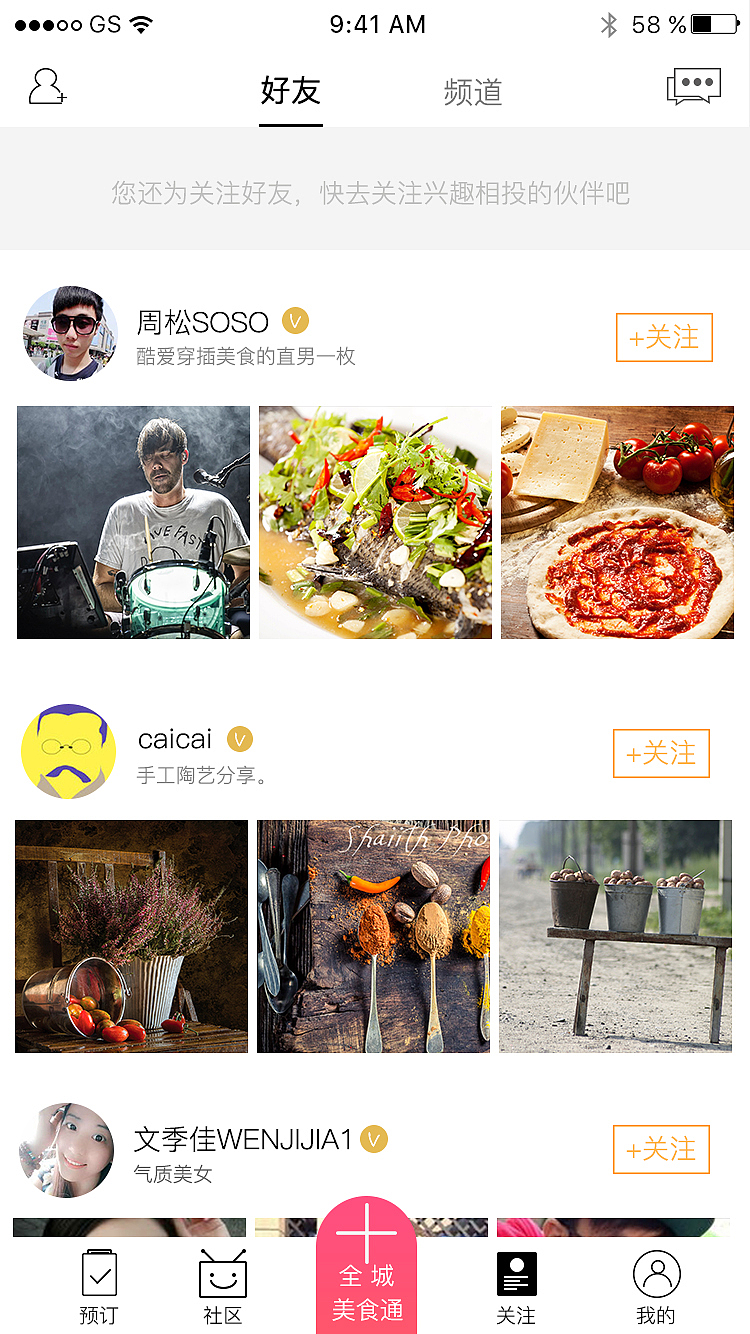View caicai's profile avatar

click(68, 751)
